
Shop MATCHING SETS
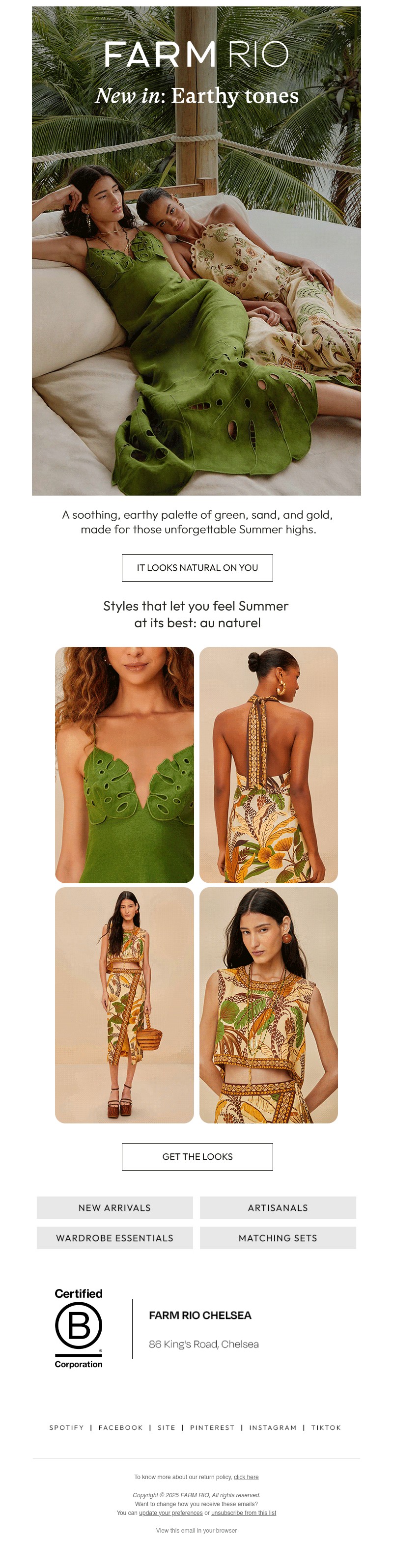[278, 1238]
